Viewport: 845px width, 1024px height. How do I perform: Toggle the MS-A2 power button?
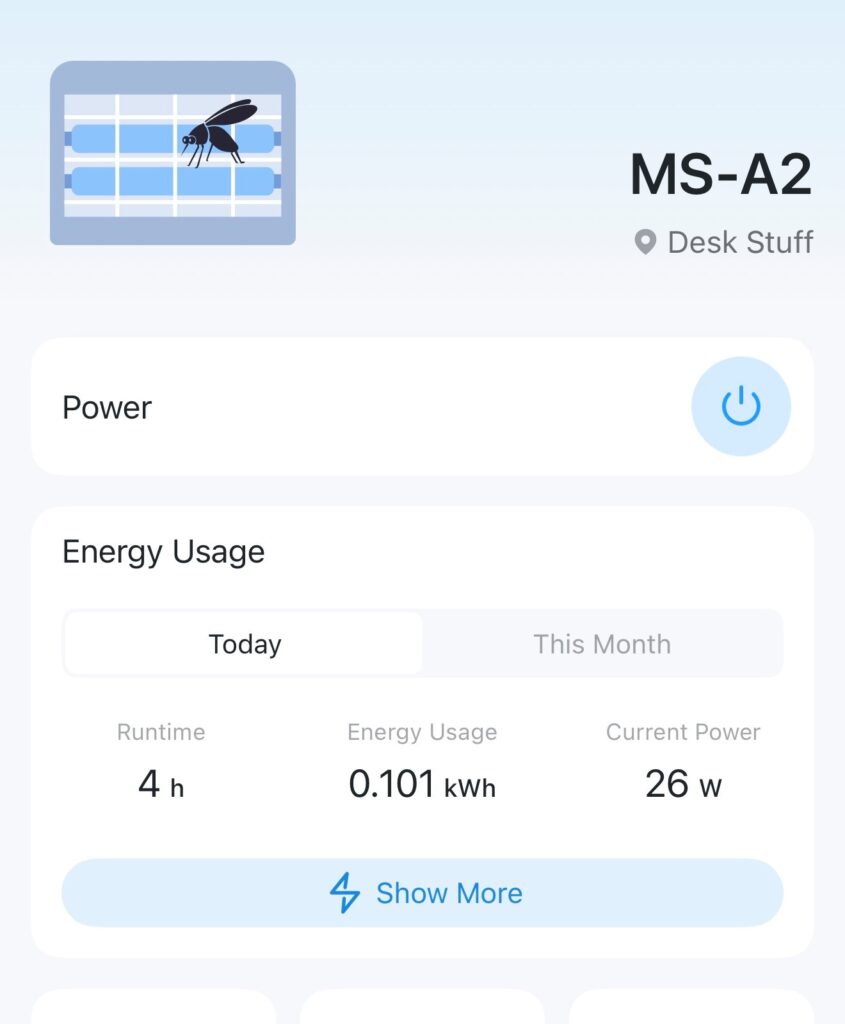tap(741, 407)
